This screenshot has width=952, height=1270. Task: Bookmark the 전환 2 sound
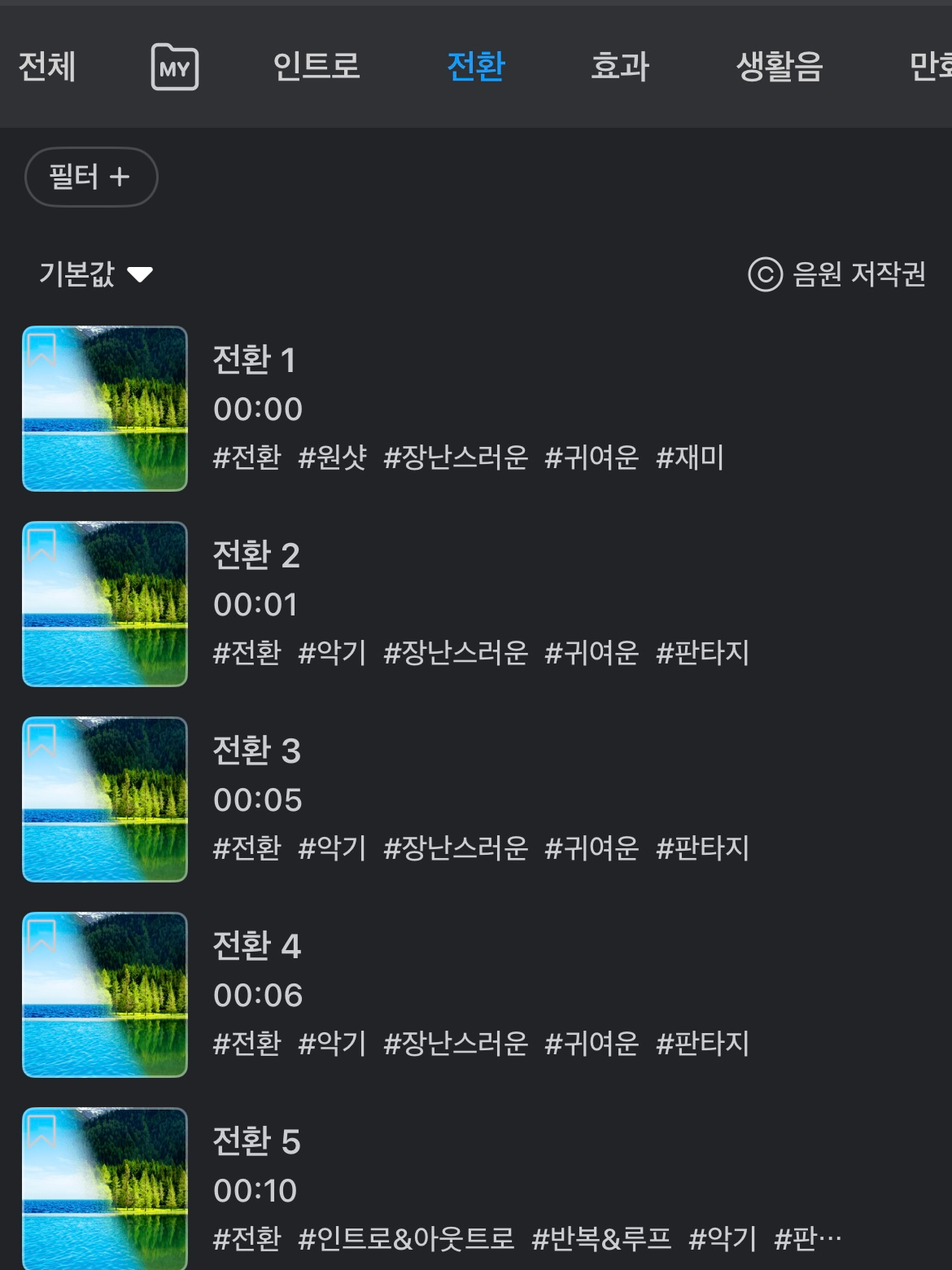42,545
